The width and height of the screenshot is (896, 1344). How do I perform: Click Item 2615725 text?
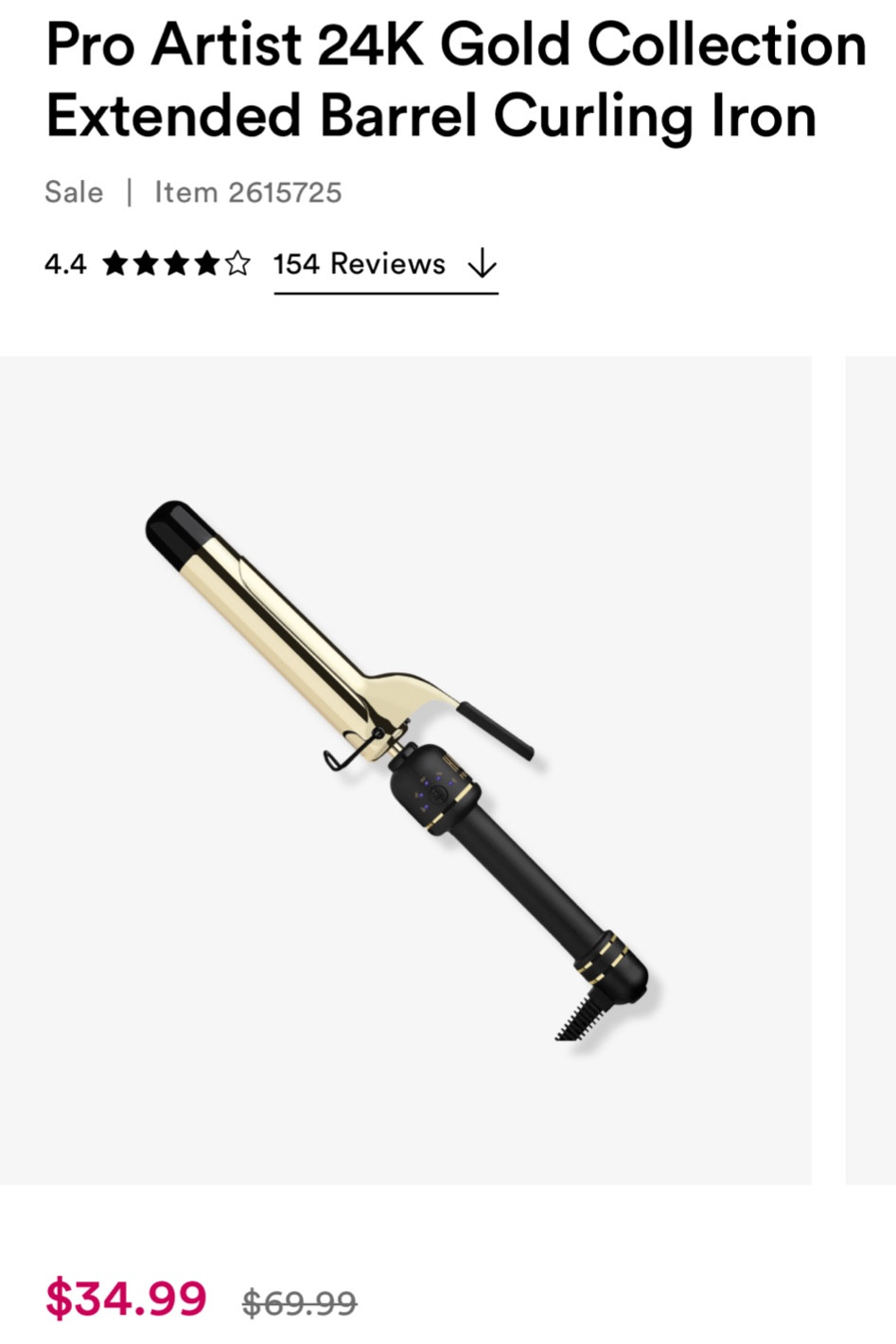249,192
